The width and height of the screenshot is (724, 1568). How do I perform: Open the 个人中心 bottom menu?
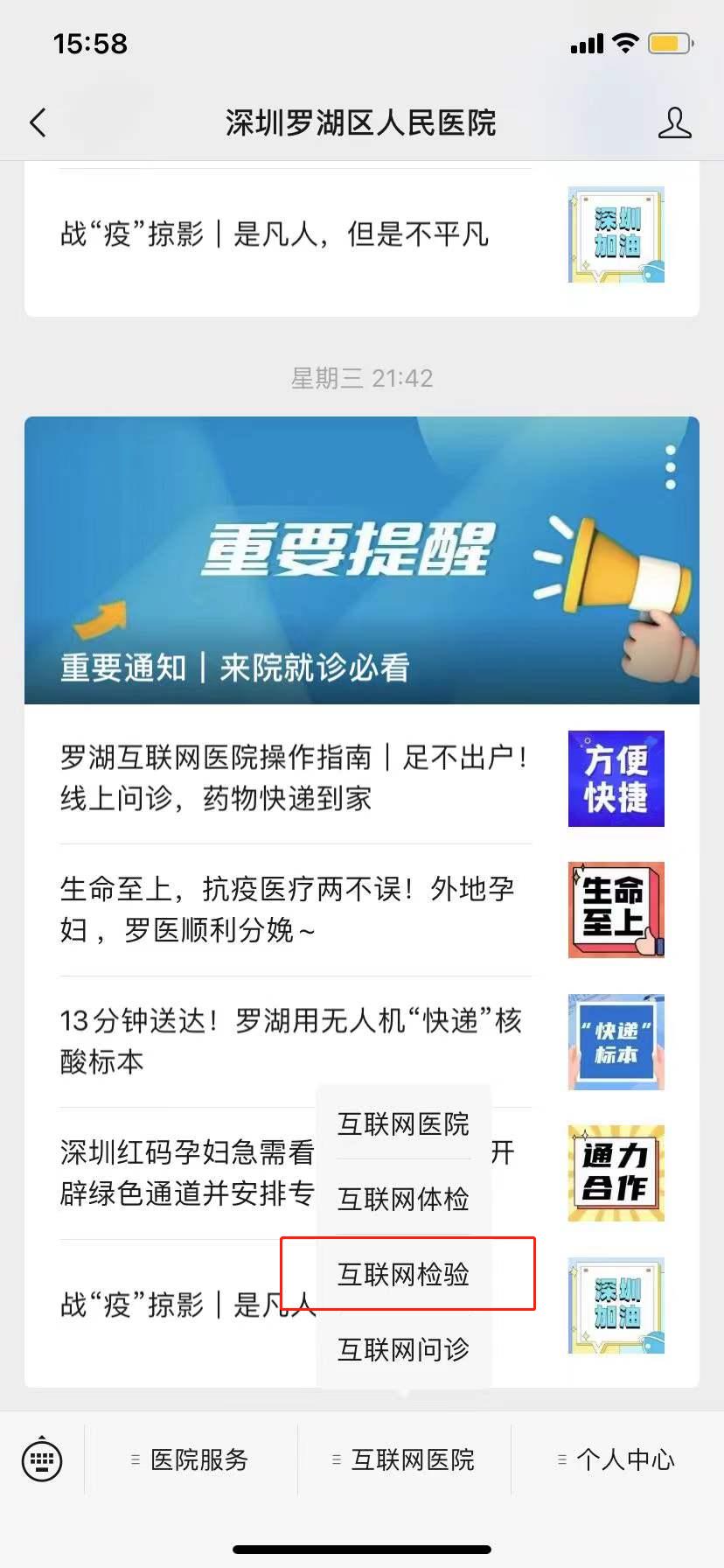click(x=616, y=1459)
